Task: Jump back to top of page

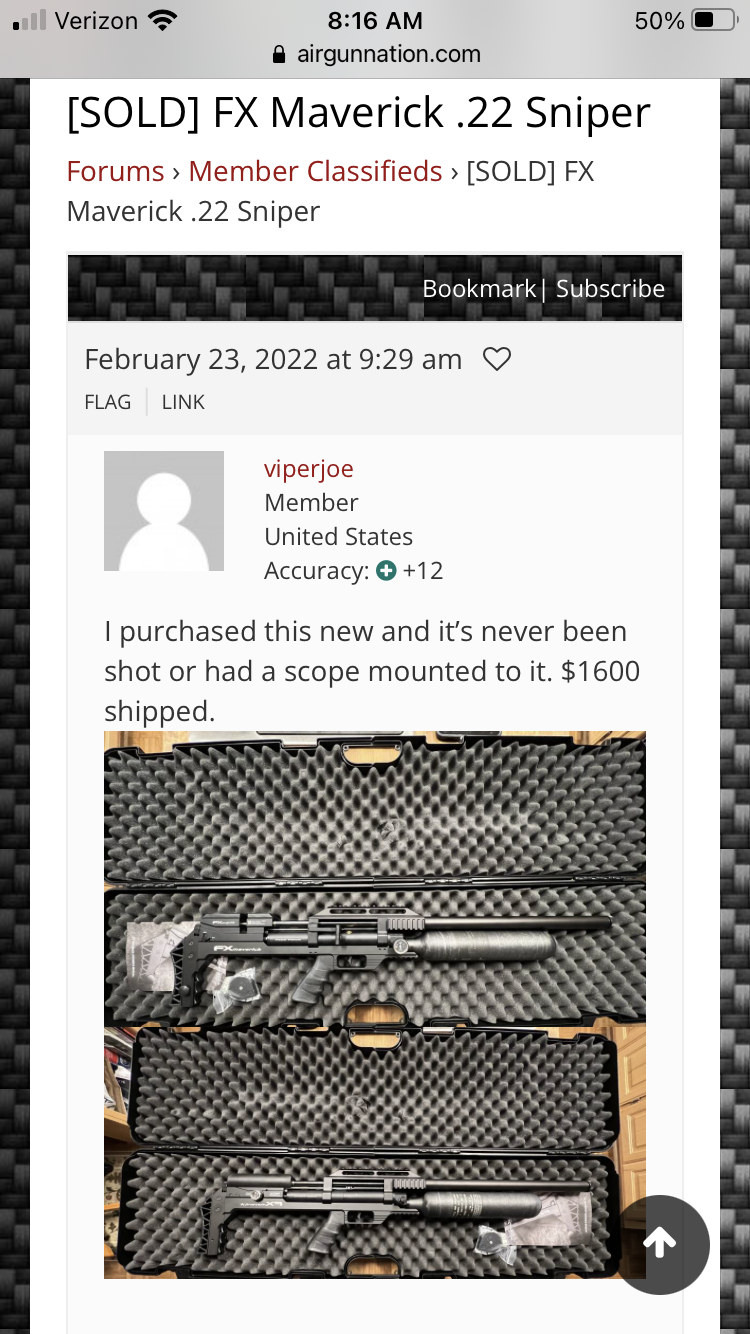Action: point(660,1244)
